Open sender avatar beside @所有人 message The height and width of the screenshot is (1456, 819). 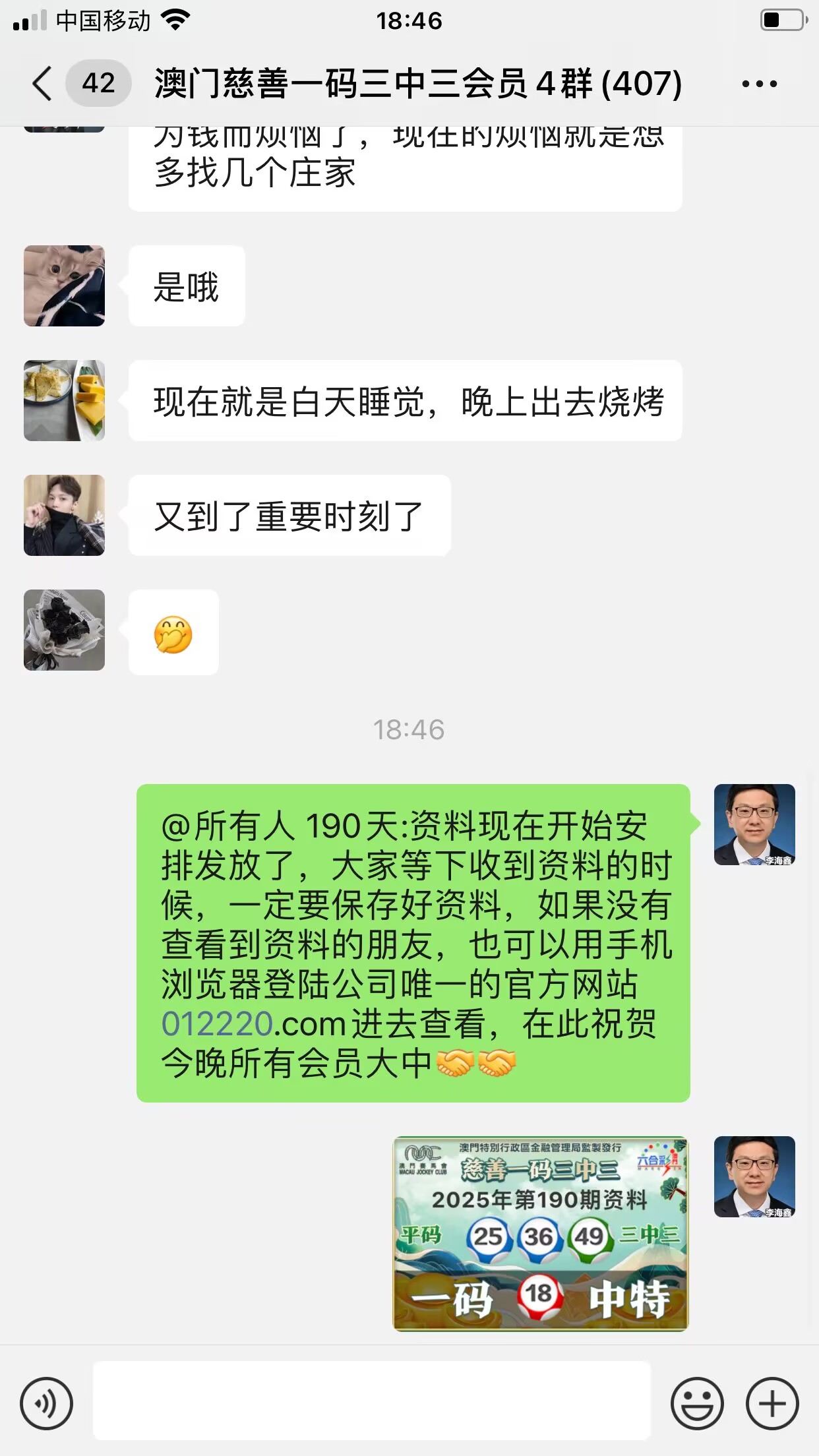754,824
